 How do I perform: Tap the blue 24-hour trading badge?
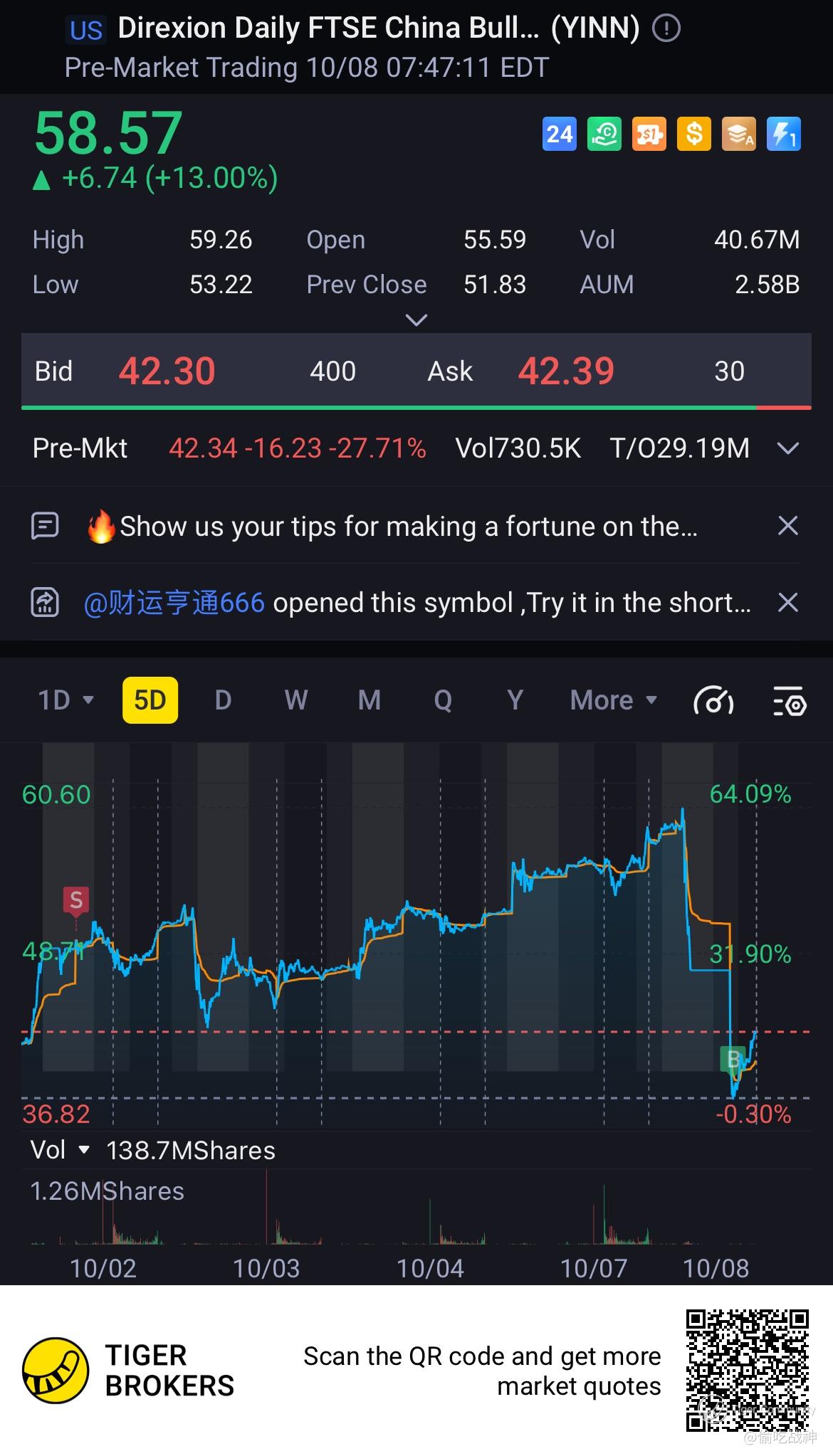pyautogui.click(x=559, y=134)
